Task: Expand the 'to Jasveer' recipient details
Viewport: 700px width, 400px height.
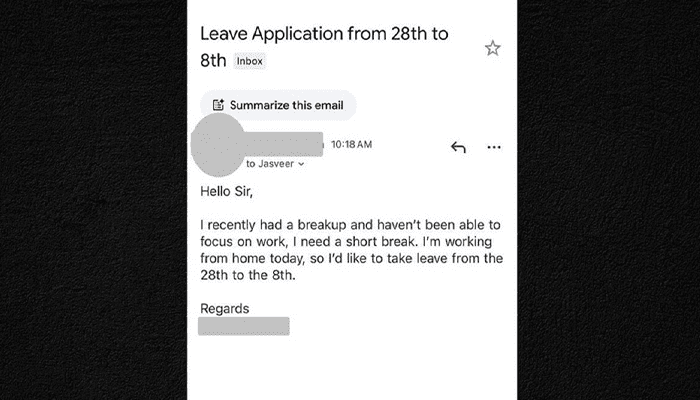Action: pyautogui.click(x=275, y=164)
